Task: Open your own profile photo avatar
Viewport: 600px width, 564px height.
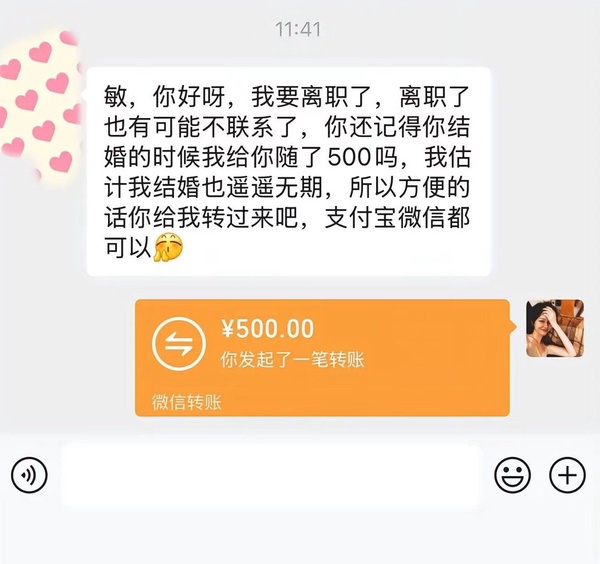Action: point(555,328)
